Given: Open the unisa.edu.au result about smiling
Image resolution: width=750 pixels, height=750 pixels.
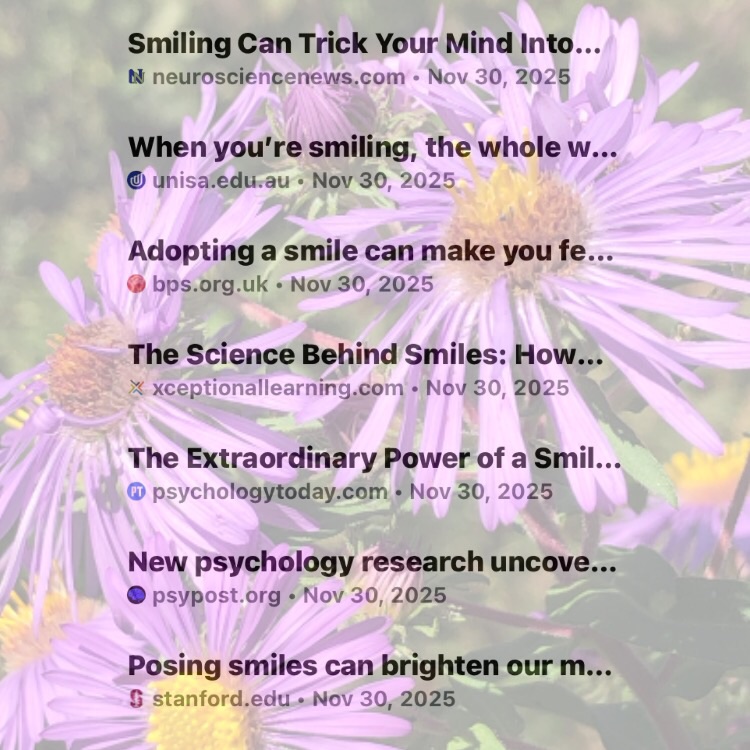Looking at the screenshot, I should point(372,148).
